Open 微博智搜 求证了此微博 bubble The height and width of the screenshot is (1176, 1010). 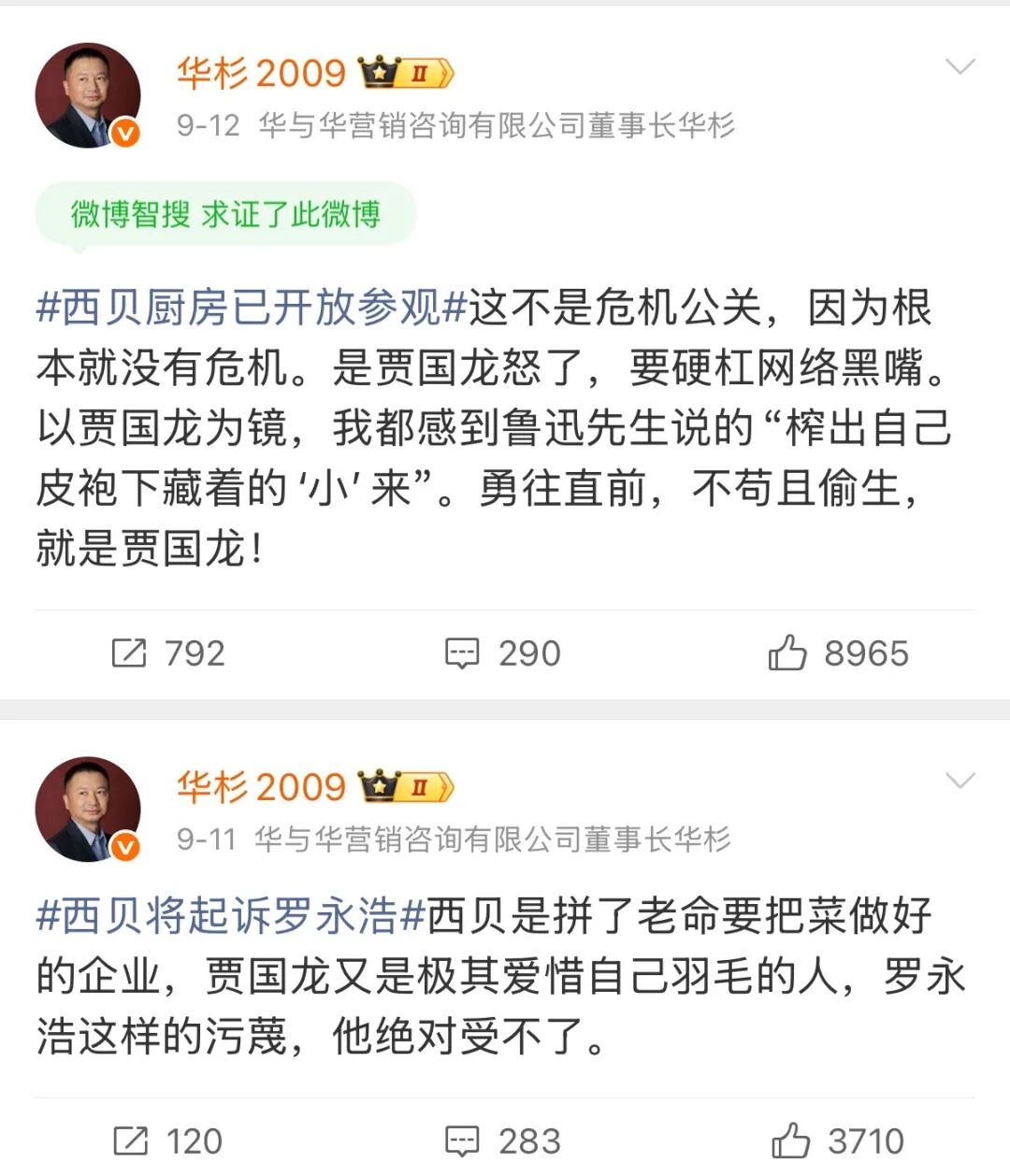225,215
